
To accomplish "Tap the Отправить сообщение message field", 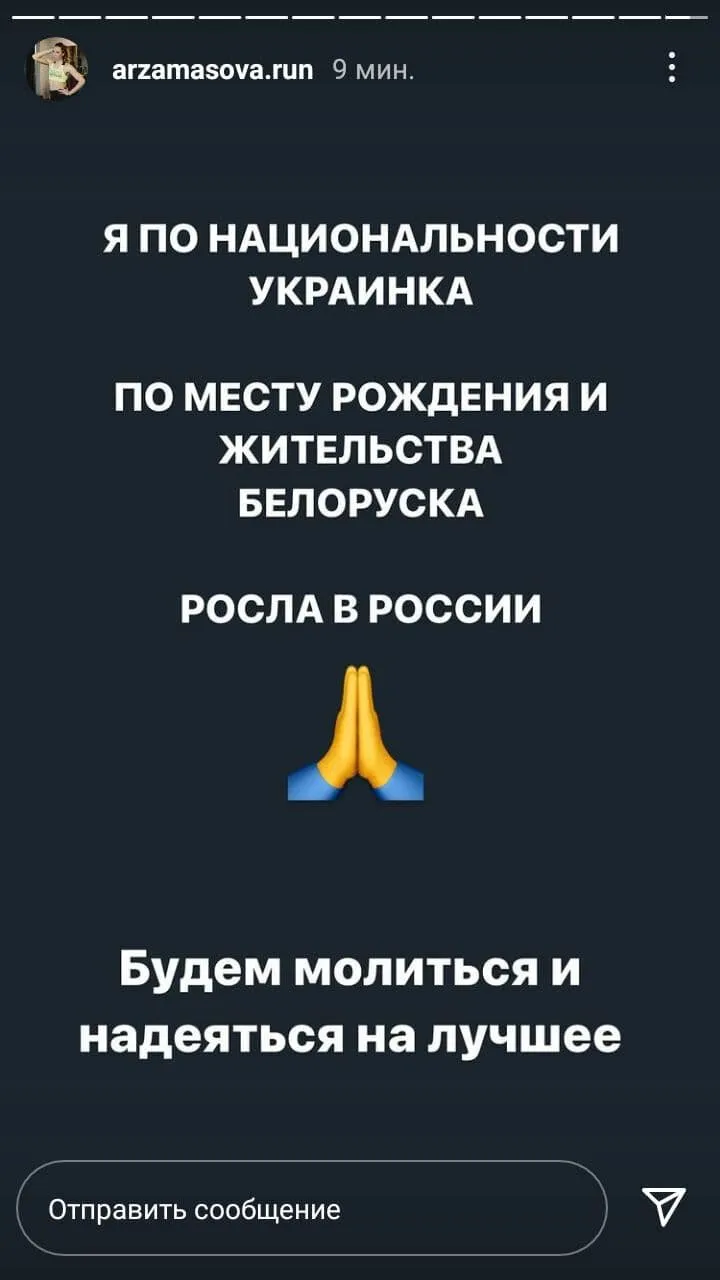I will (x=312, y=1208).
